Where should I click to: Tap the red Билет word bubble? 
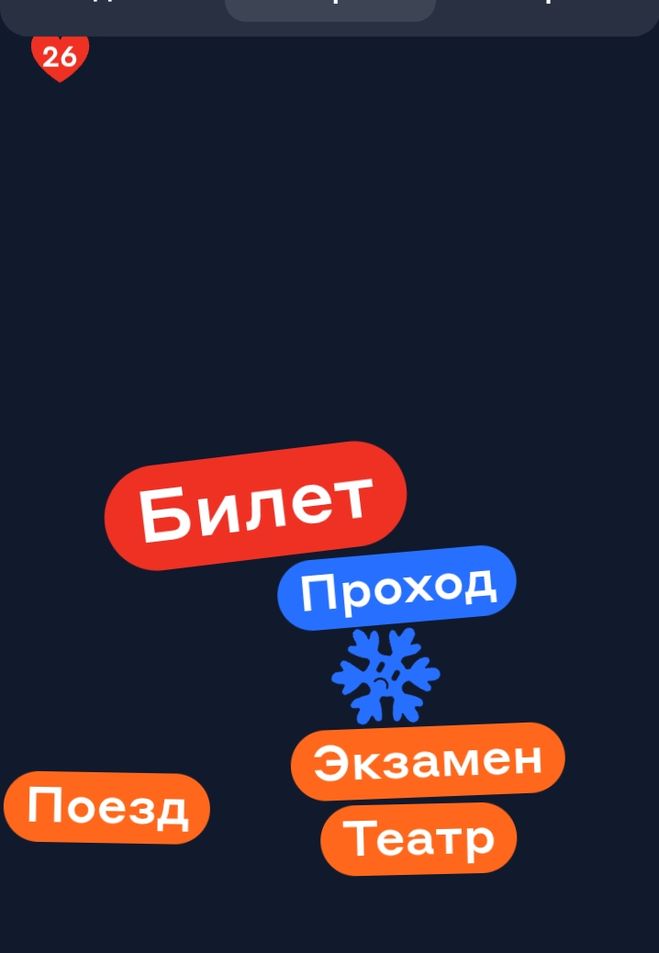(x=255, y=505)
